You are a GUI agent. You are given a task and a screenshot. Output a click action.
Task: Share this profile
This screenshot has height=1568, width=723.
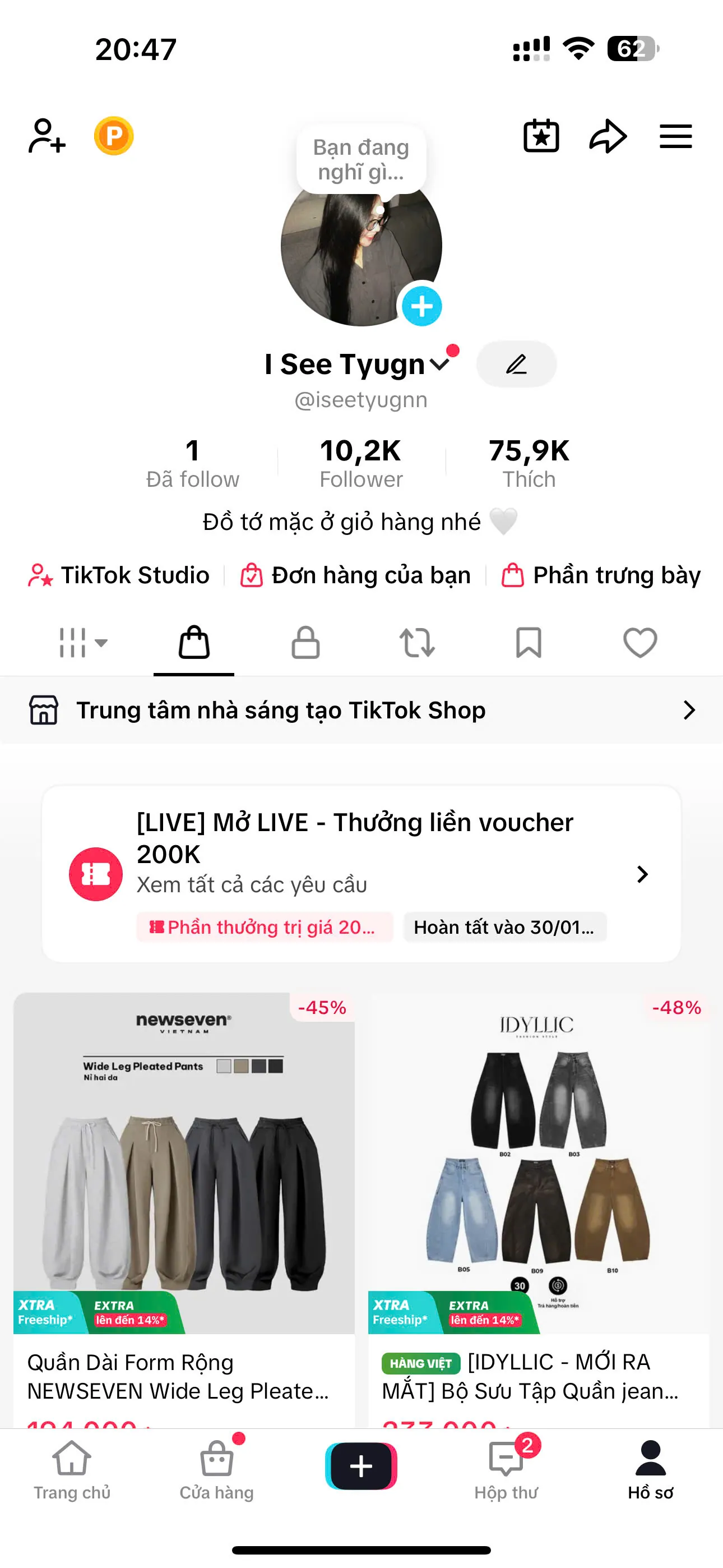point(608,136)
